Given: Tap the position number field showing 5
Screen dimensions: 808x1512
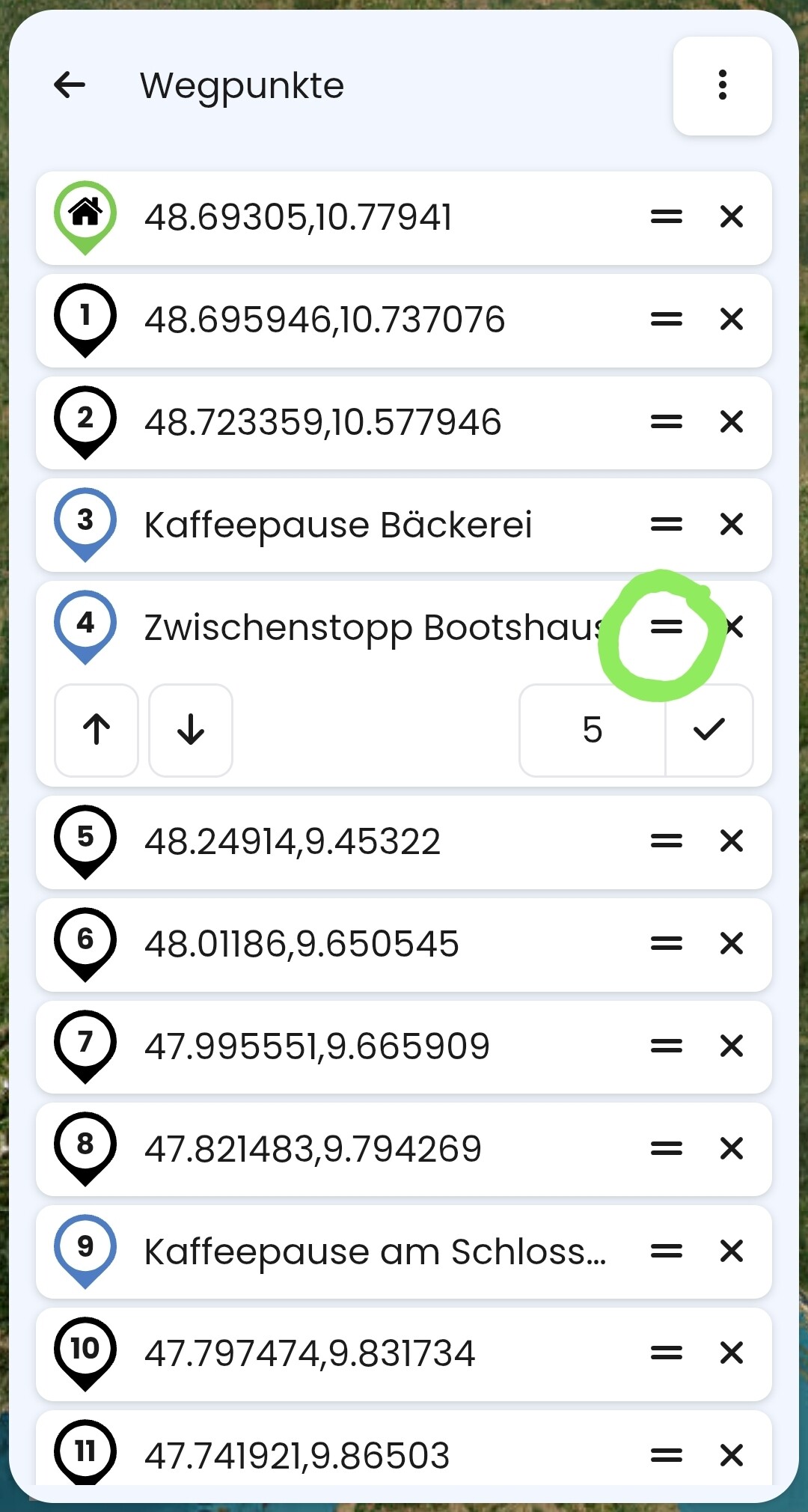Looking at the screenshot, I should 593,730.
